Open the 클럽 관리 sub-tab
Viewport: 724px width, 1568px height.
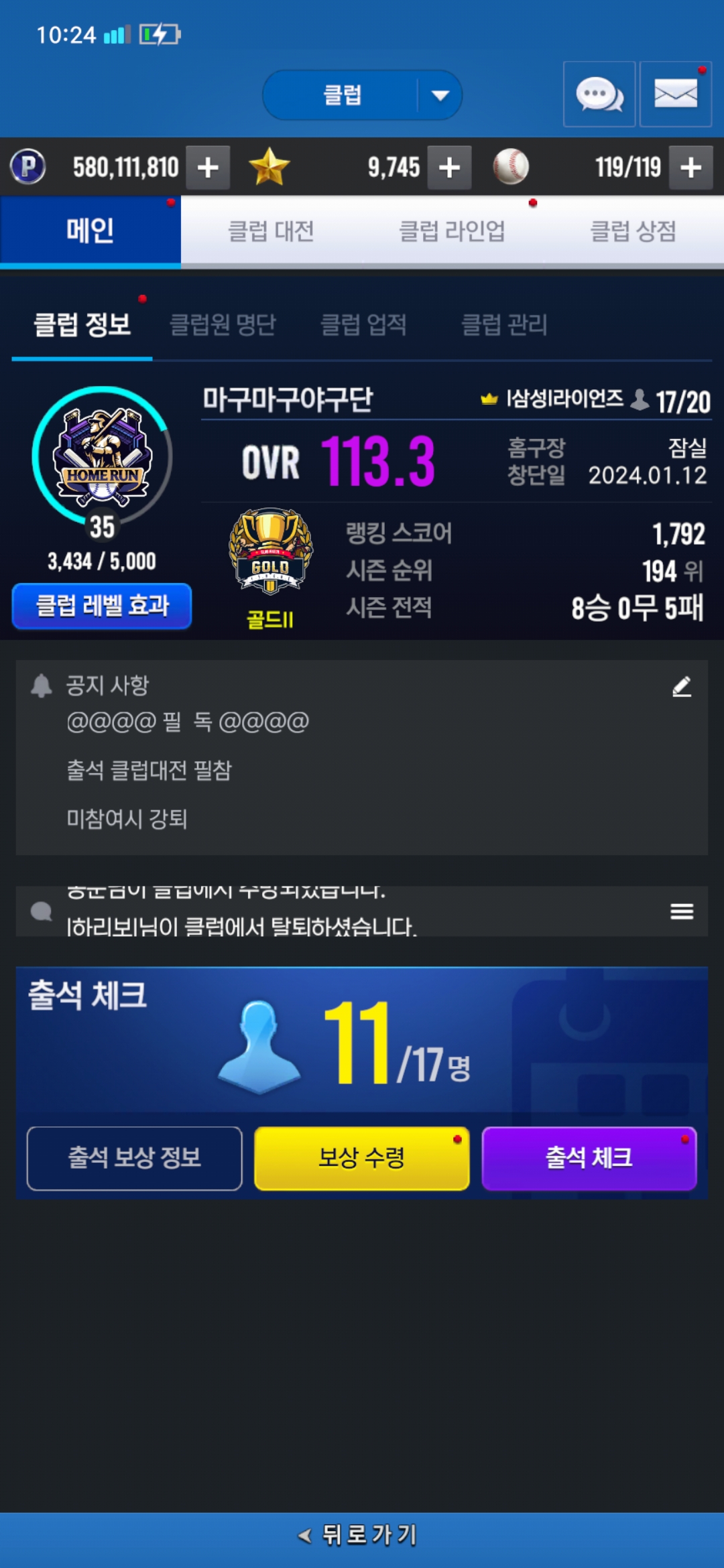click(x=504, y=325)
